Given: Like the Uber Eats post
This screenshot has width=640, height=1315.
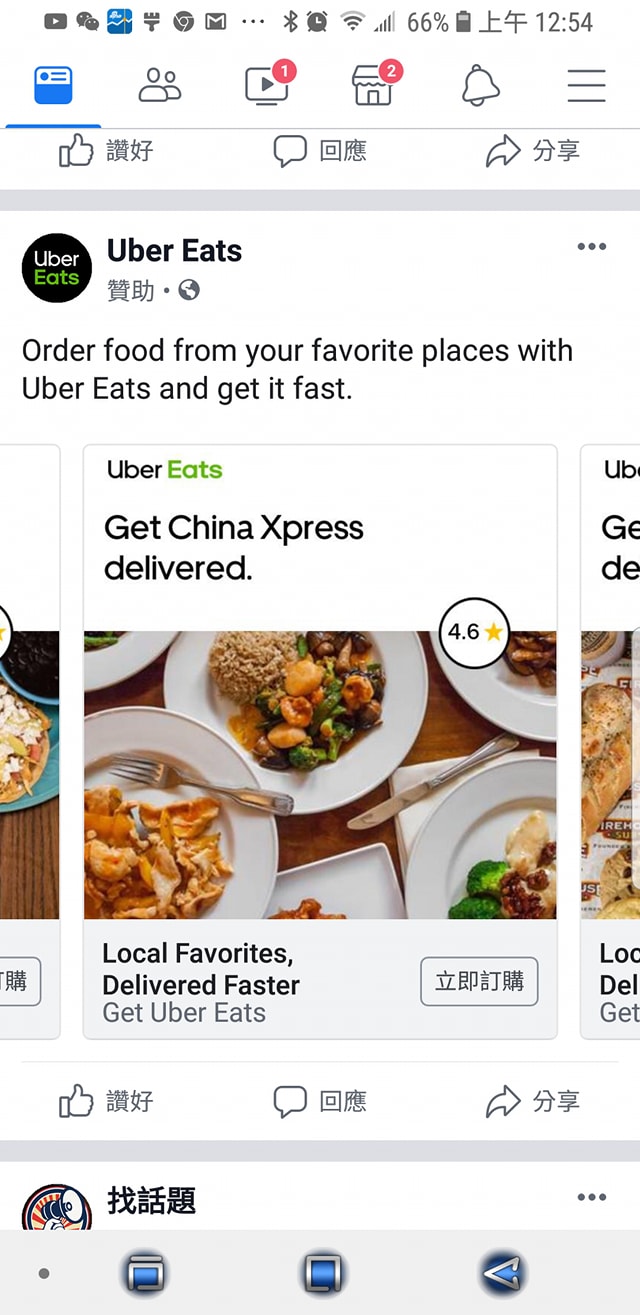Looking at the screenshot, I should point(105,1101).
